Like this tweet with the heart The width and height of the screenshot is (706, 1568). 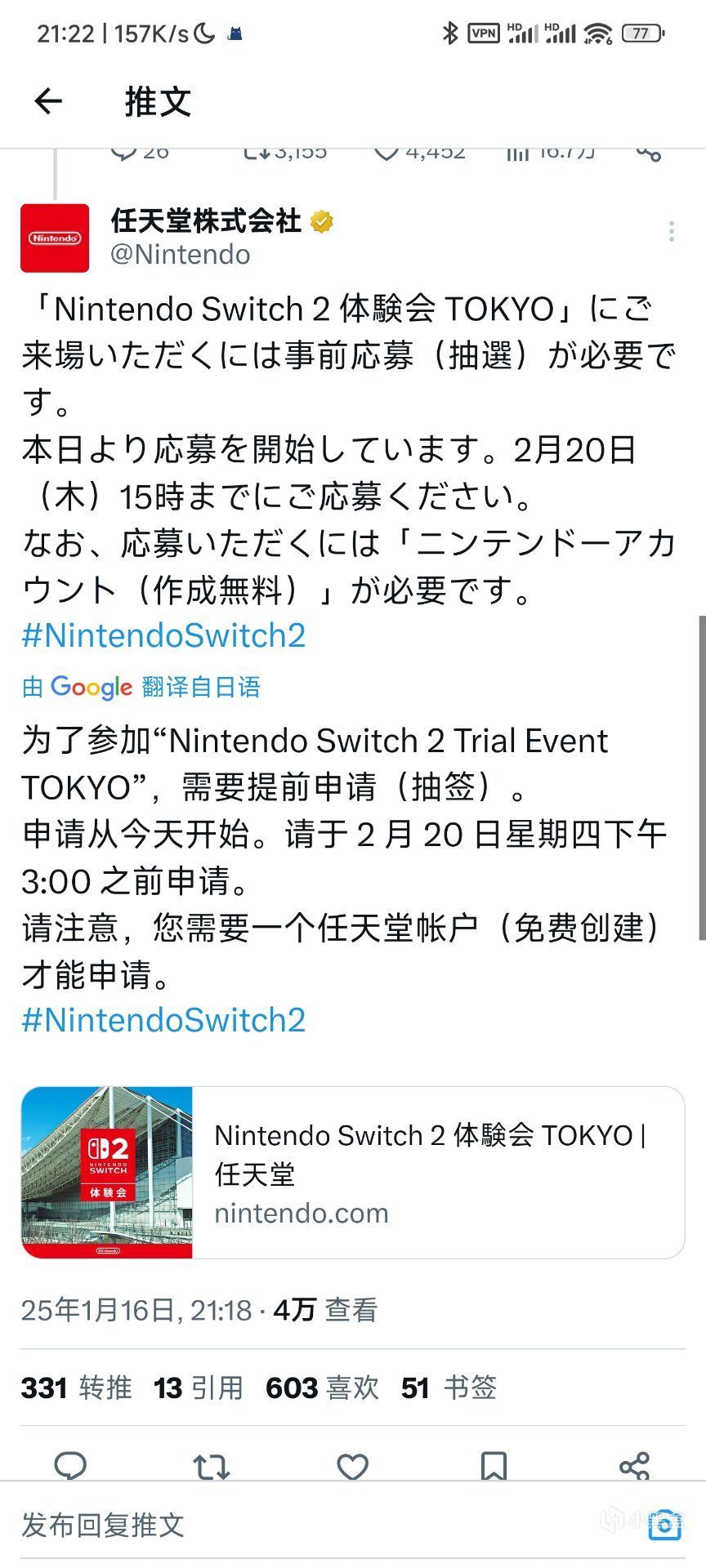(353, 1466)
